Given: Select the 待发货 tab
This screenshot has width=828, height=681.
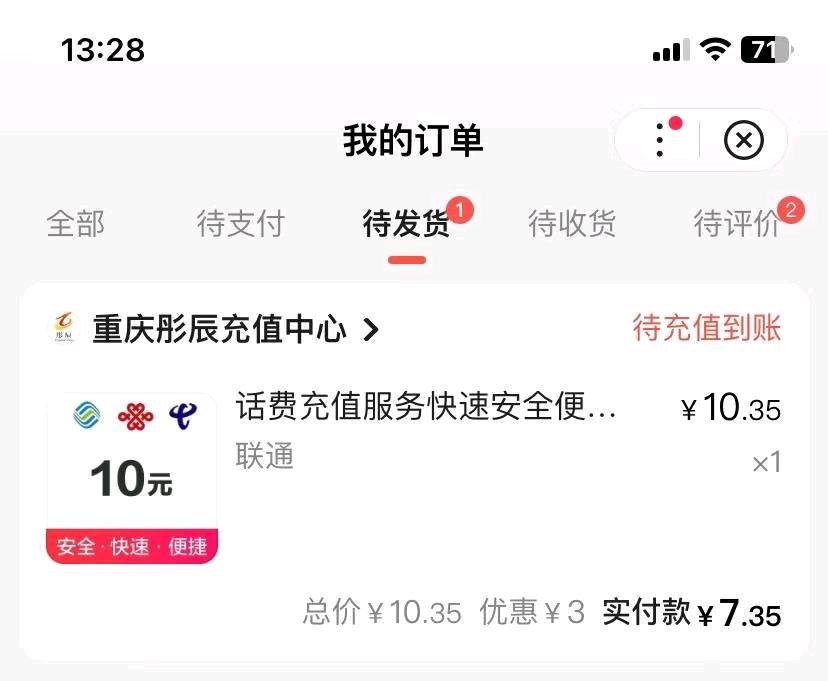Looking at the screenshot, I should tap(406, 225).
